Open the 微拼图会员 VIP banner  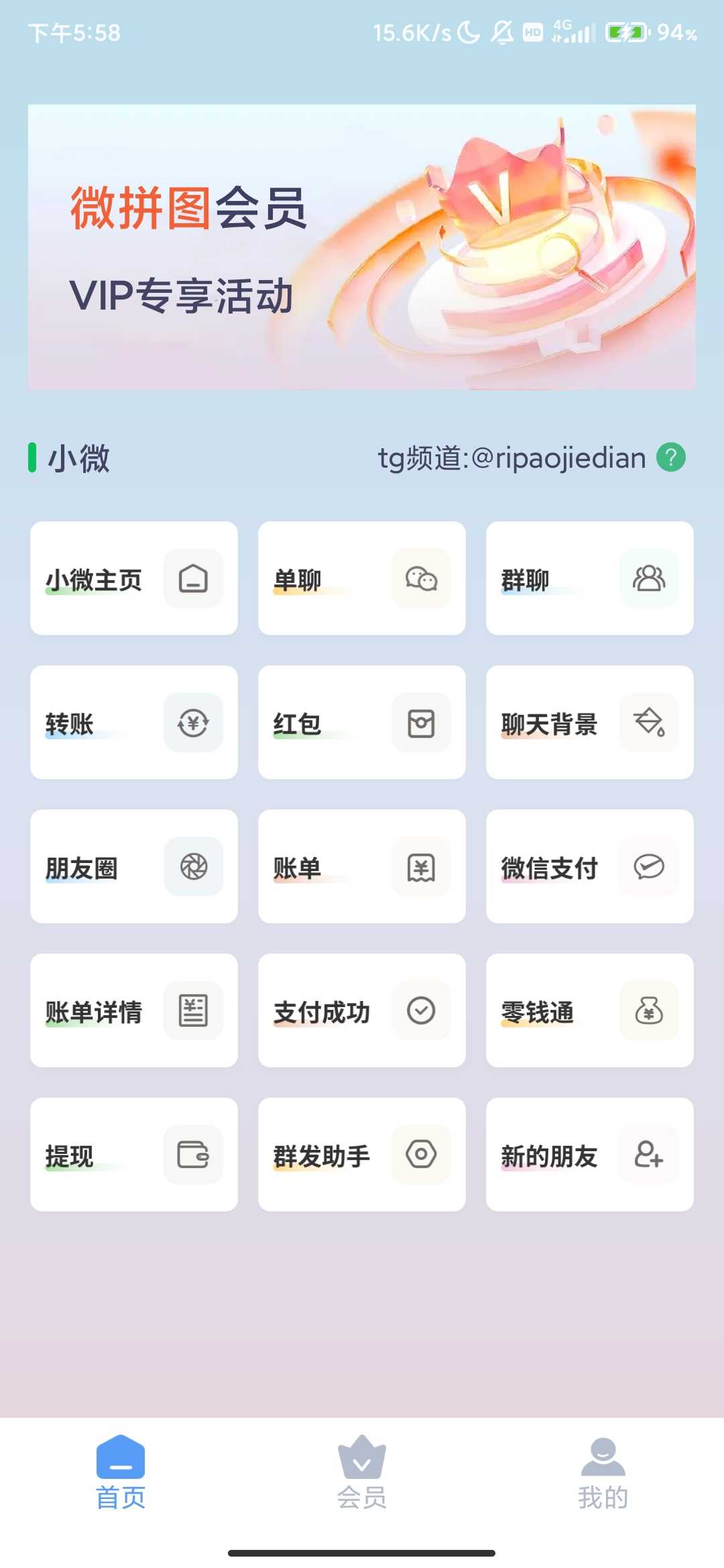tap(362, 247)
